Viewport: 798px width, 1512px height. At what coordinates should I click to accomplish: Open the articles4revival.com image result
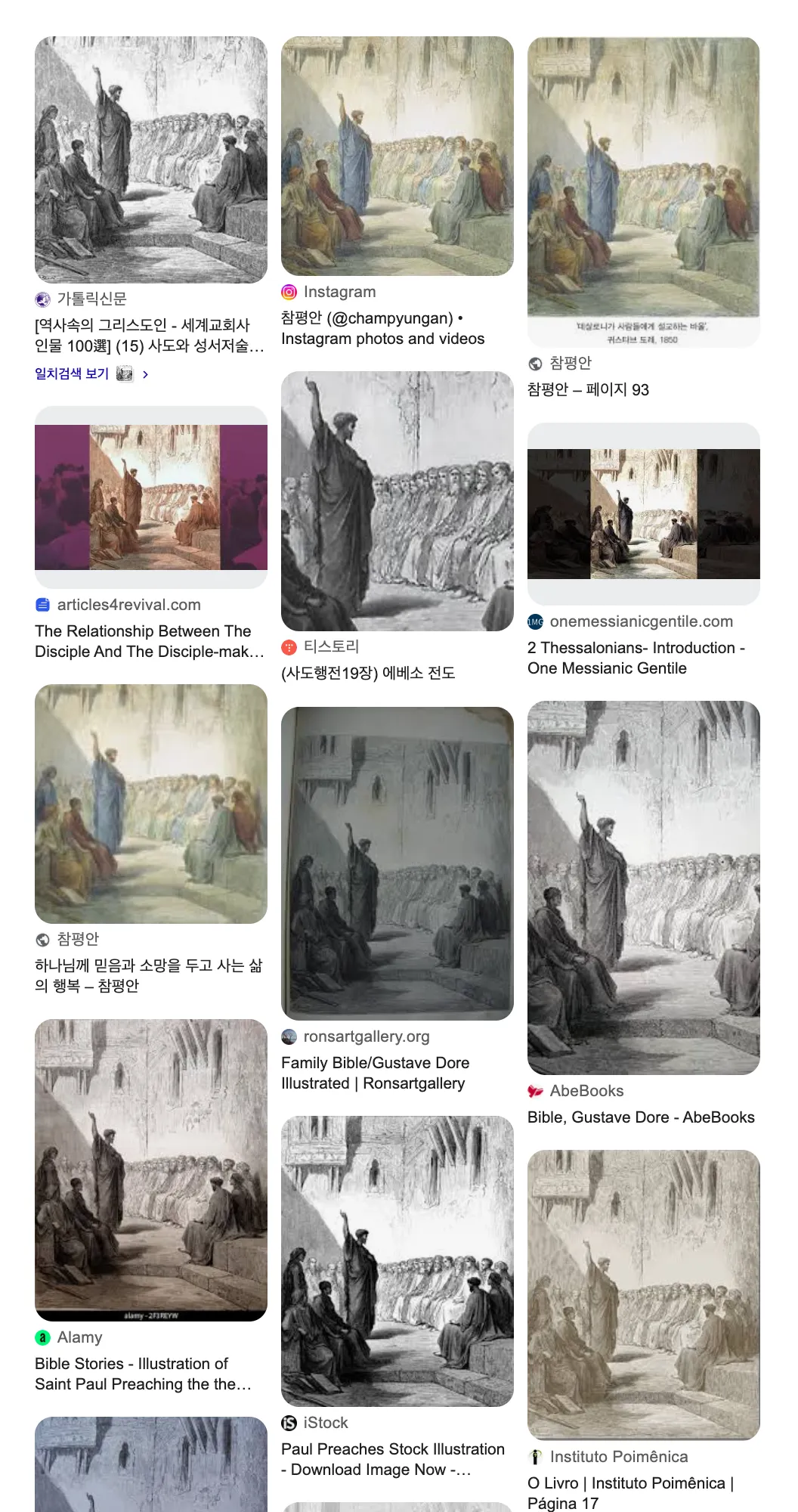coord(150,497)
